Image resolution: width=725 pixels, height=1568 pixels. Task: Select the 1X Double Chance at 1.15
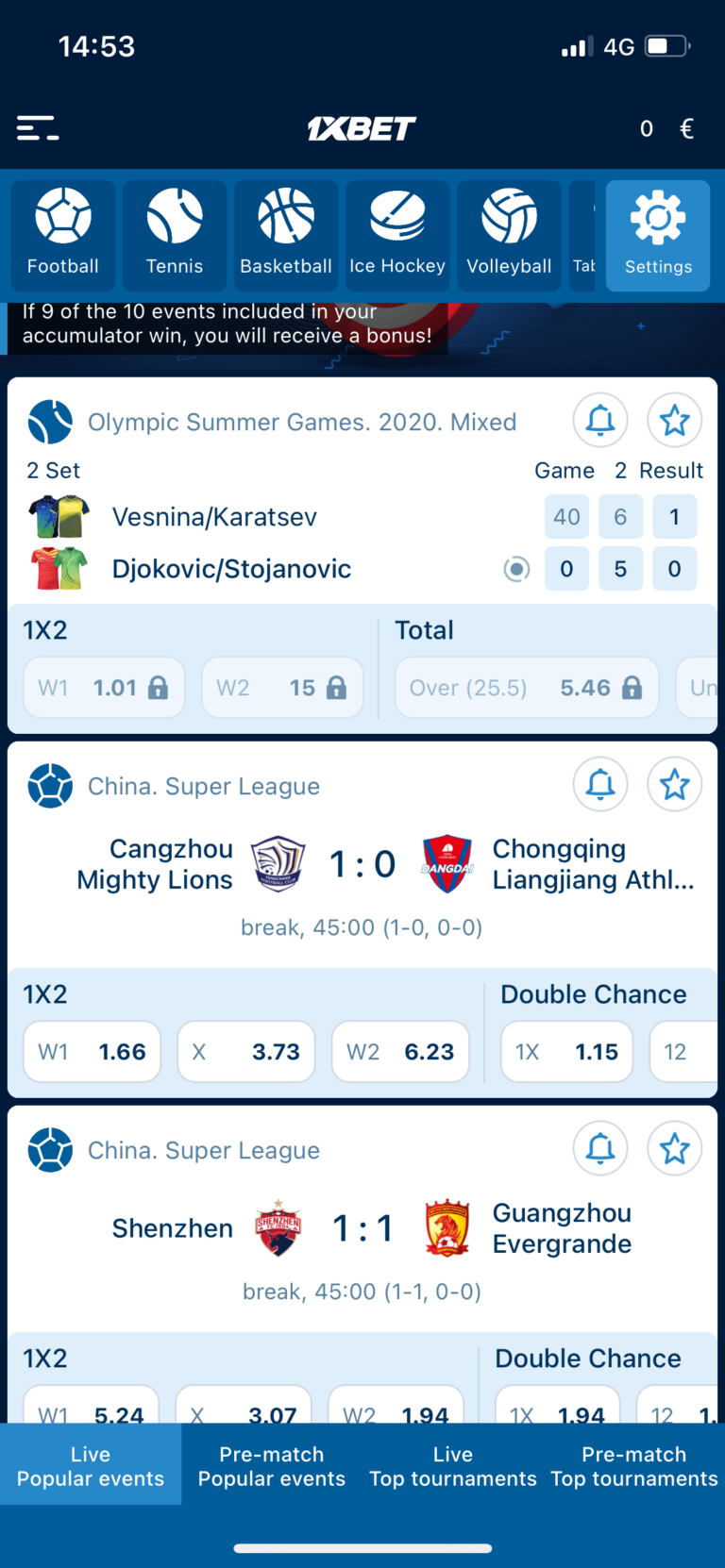point(566,1051)
